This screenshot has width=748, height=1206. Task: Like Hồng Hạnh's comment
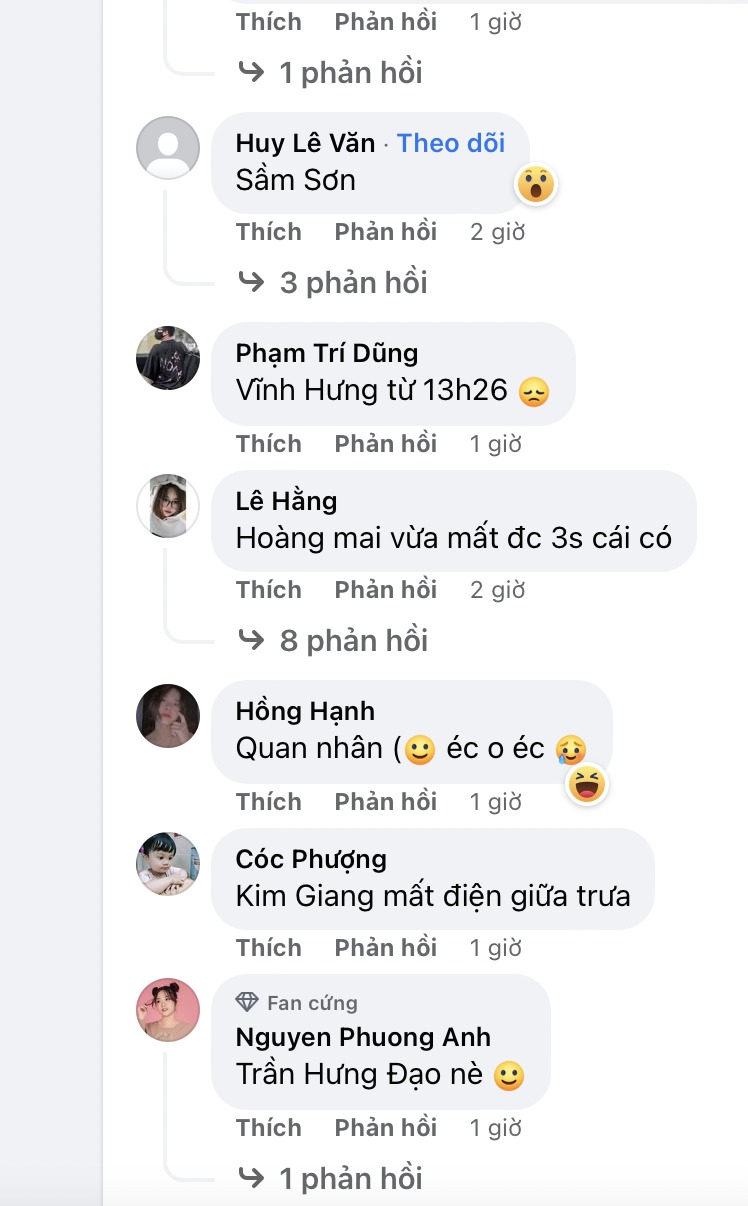[x=268, y=801]
